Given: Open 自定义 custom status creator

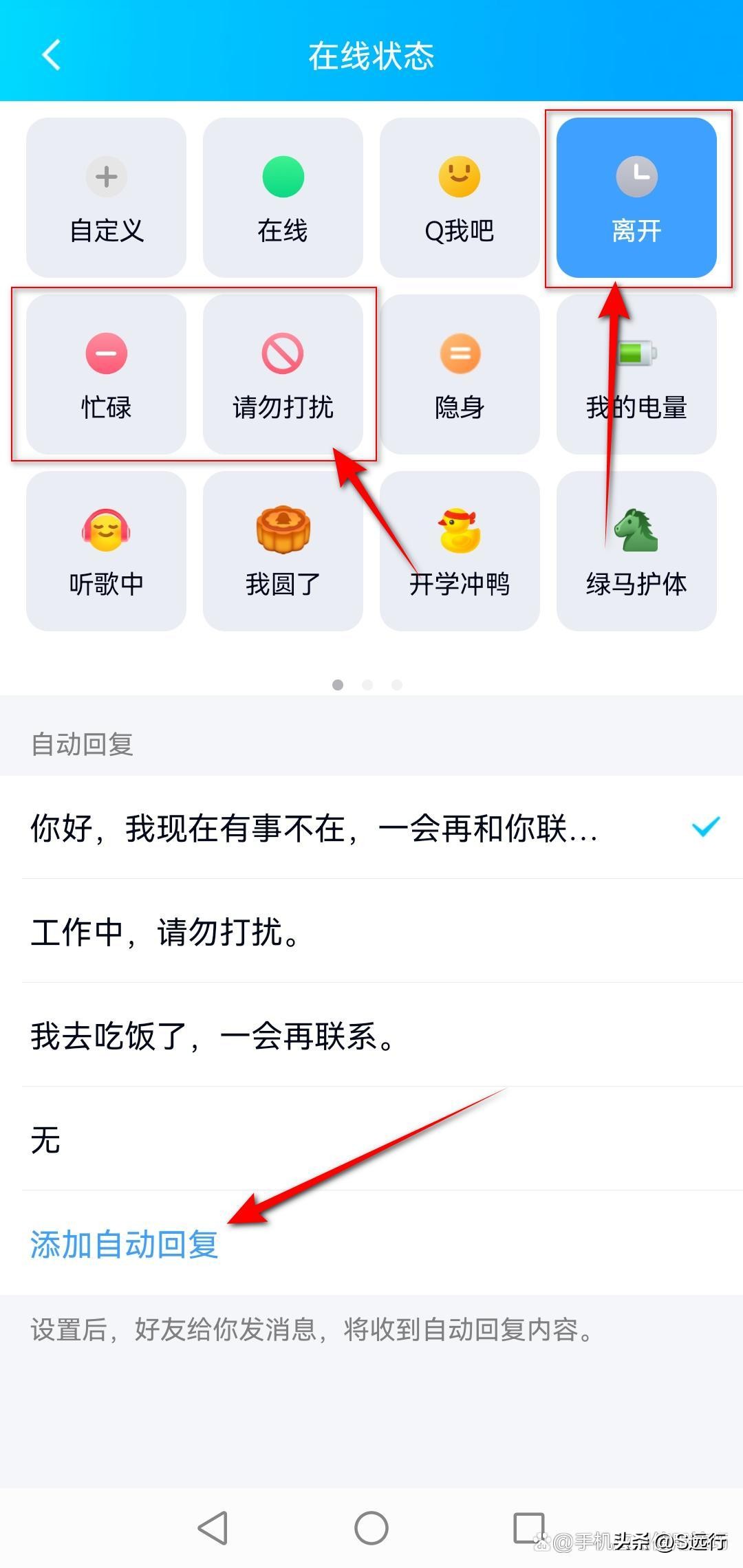Looking at the screenshot, I should pyautogui.click(x=105, y=197).
